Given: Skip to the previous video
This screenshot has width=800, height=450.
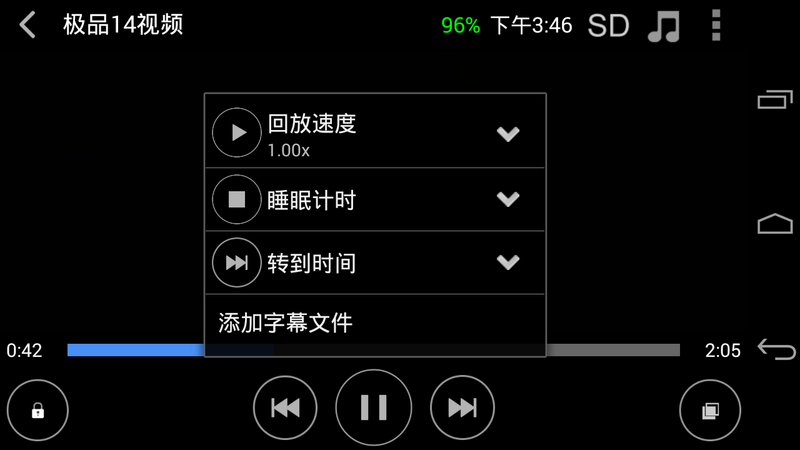Looking at the screenshot, I should pos(285,407).
